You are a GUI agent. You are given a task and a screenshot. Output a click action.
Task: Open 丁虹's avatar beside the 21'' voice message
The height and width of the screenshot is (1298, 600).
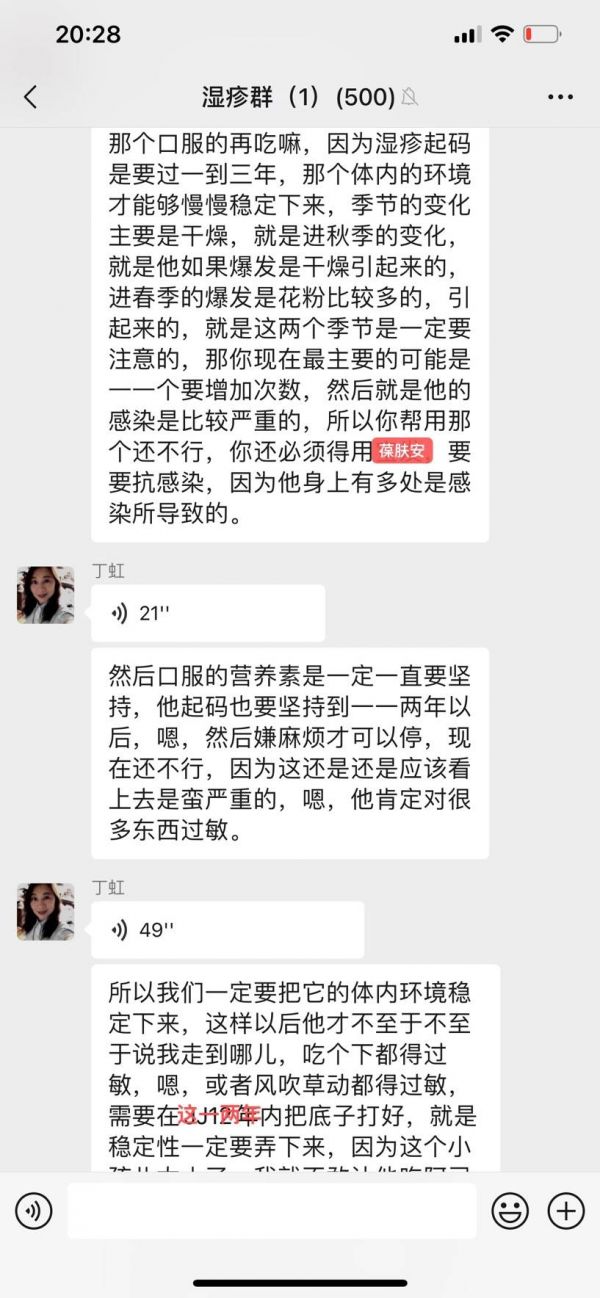[45, 595]
